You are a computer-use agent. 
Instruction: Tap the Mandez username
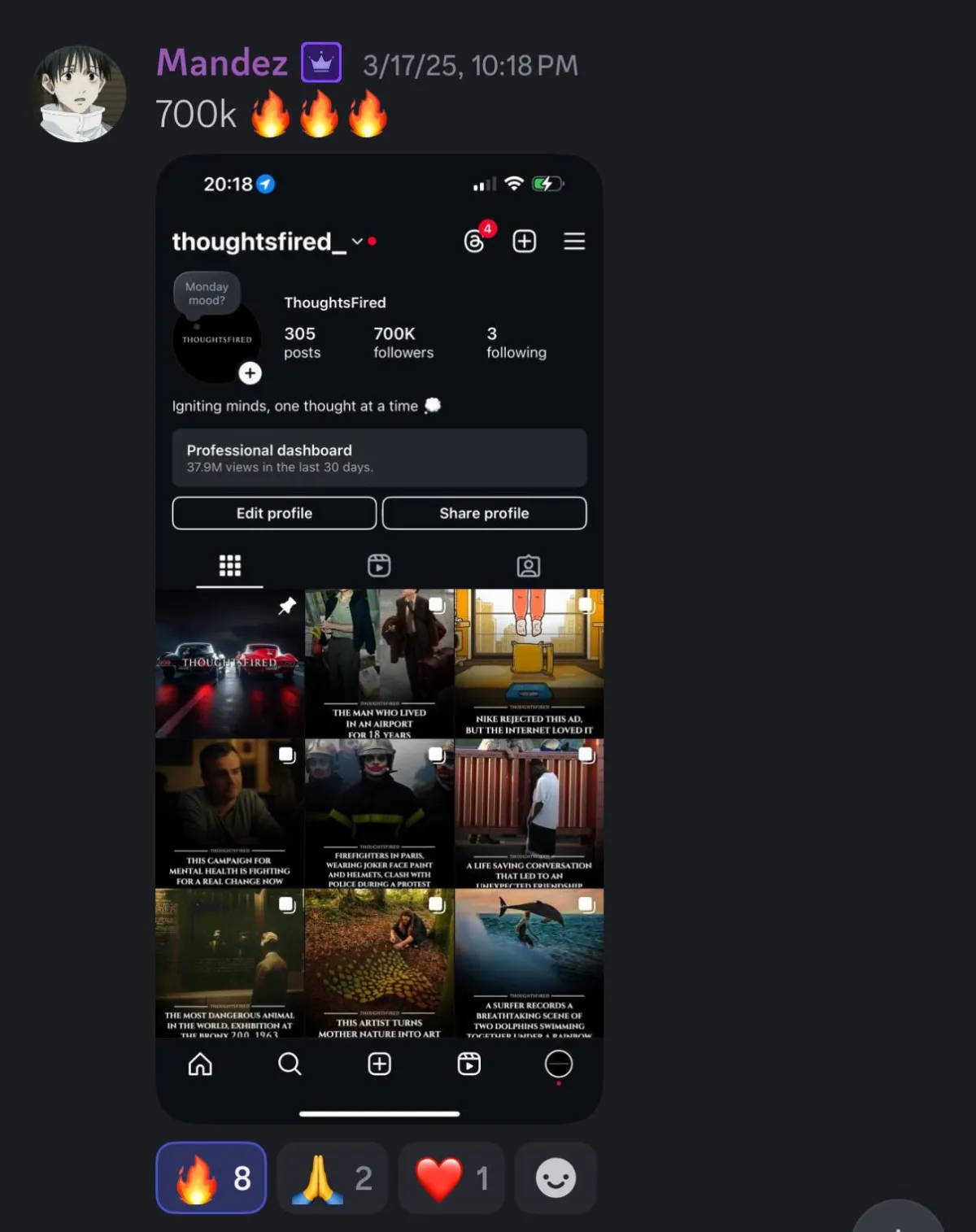222,63
